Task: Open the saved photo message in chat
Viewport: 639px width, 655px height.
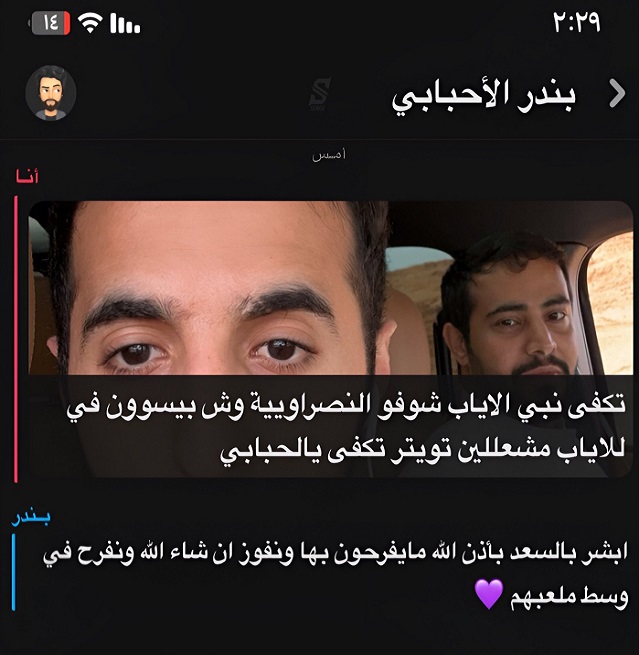Action: point(330,288)
